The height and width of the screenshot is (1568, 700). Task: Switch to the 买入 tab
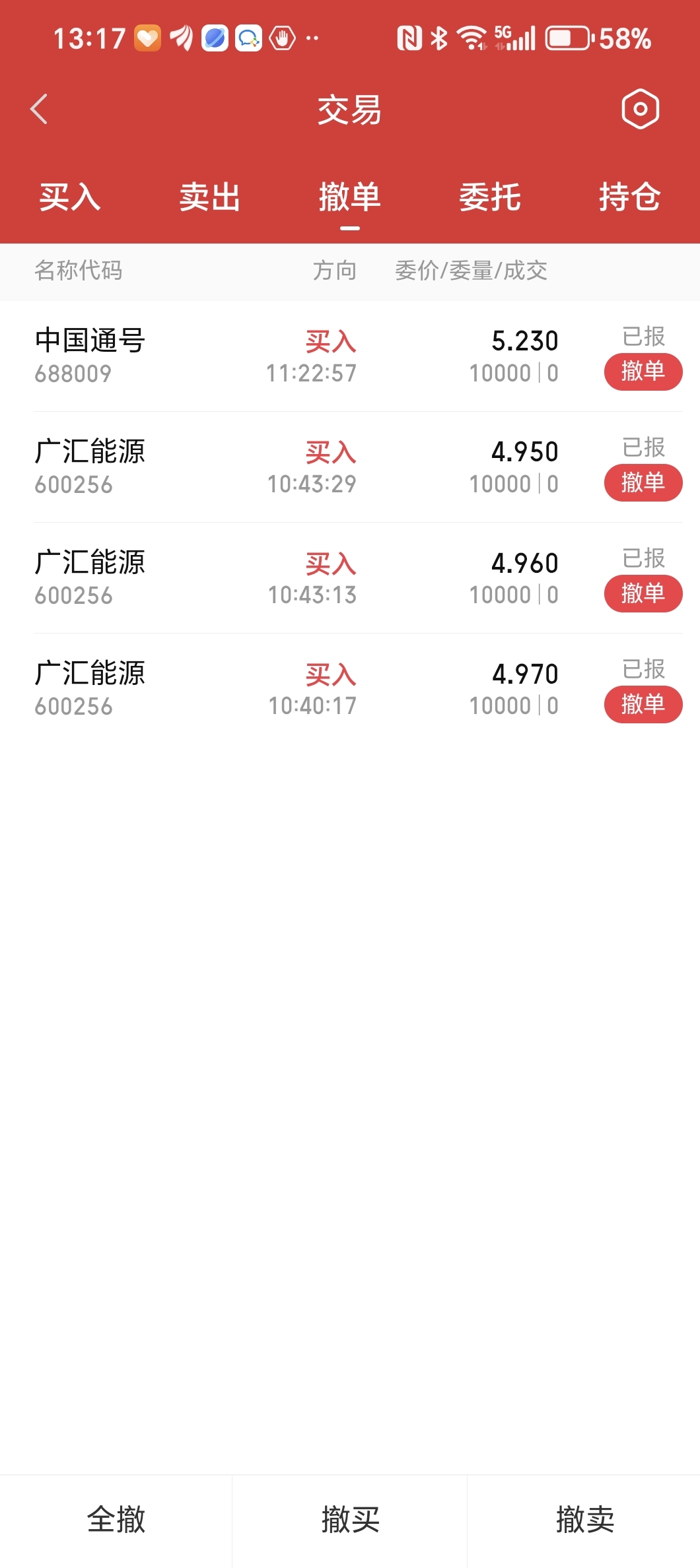[70, 197]
